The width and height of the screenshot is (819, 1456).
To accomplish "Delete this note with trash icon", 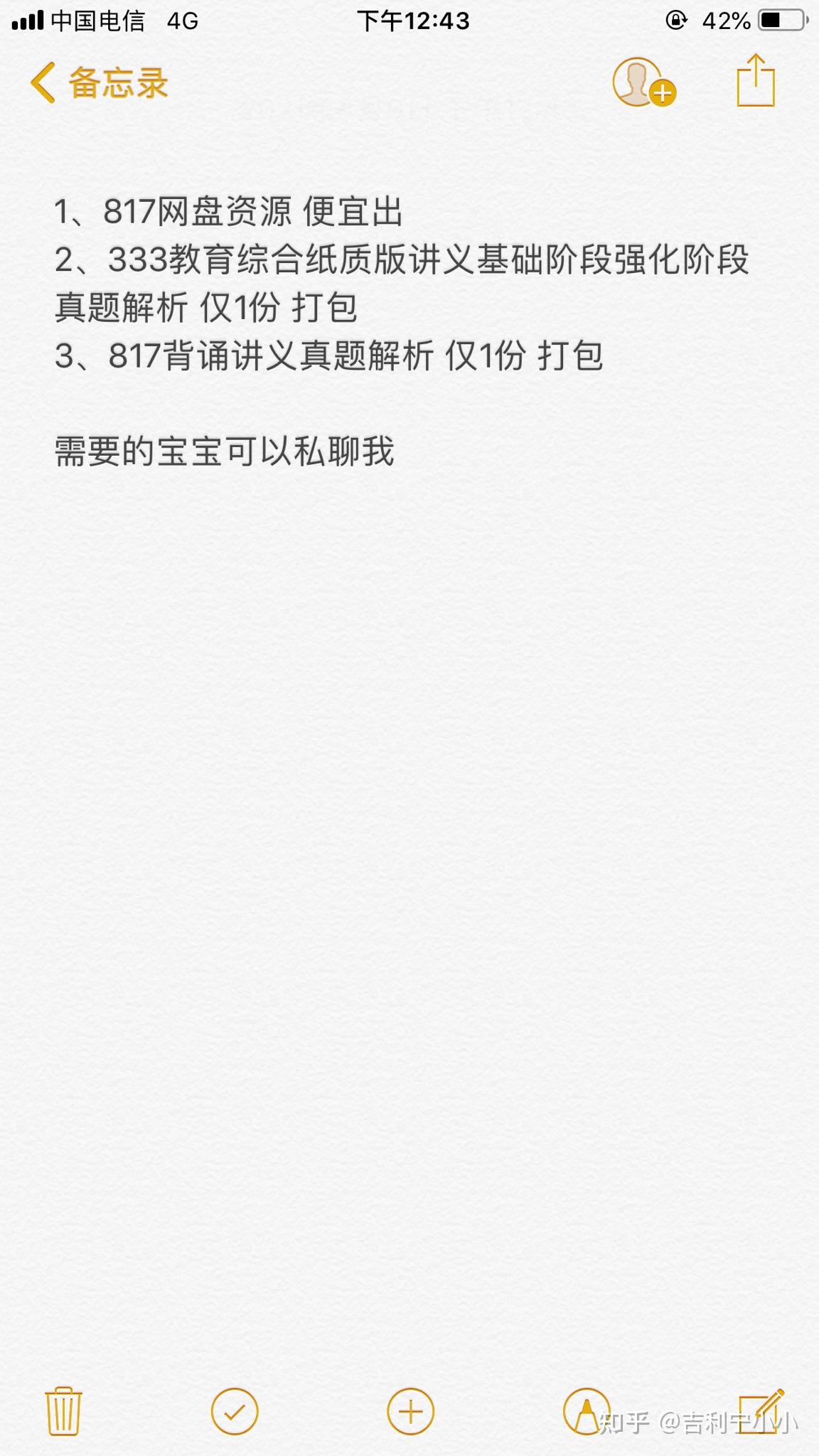I will [63, 1410].
